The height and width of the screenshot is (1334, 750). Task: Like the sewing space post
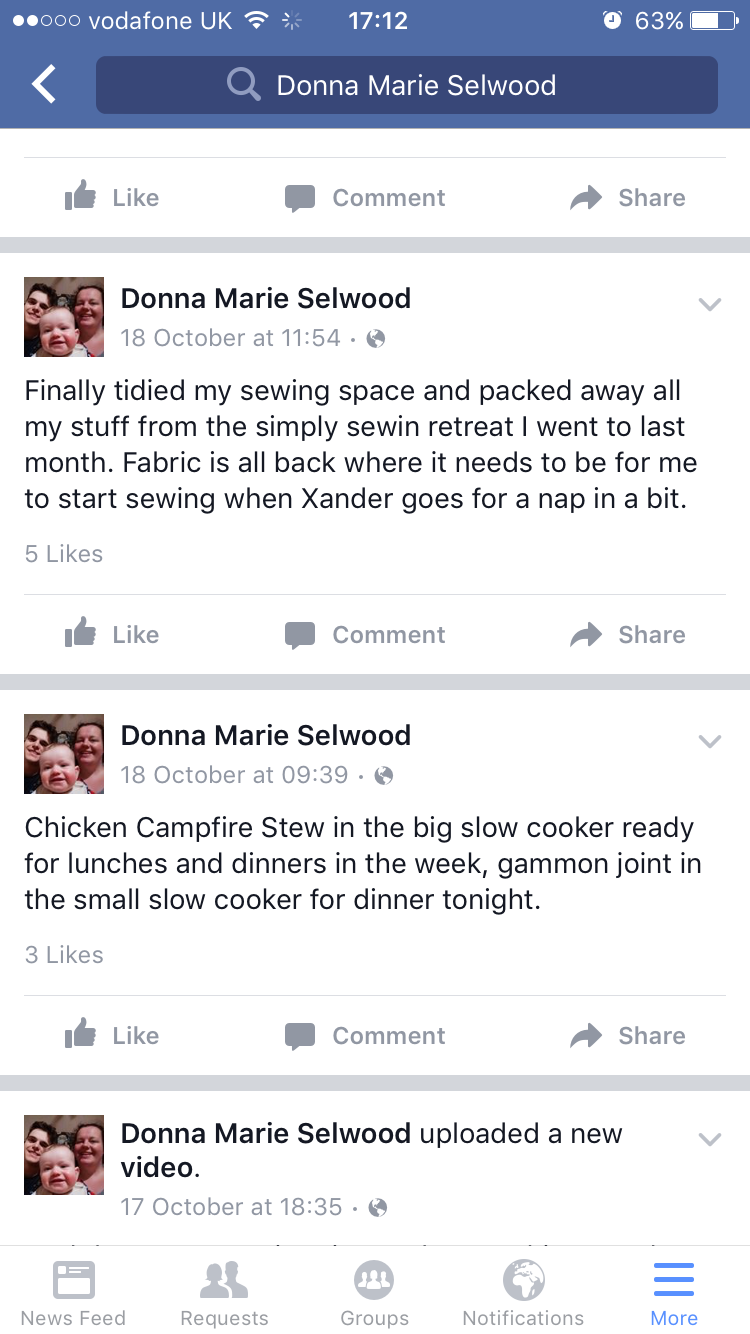point(112,635)
